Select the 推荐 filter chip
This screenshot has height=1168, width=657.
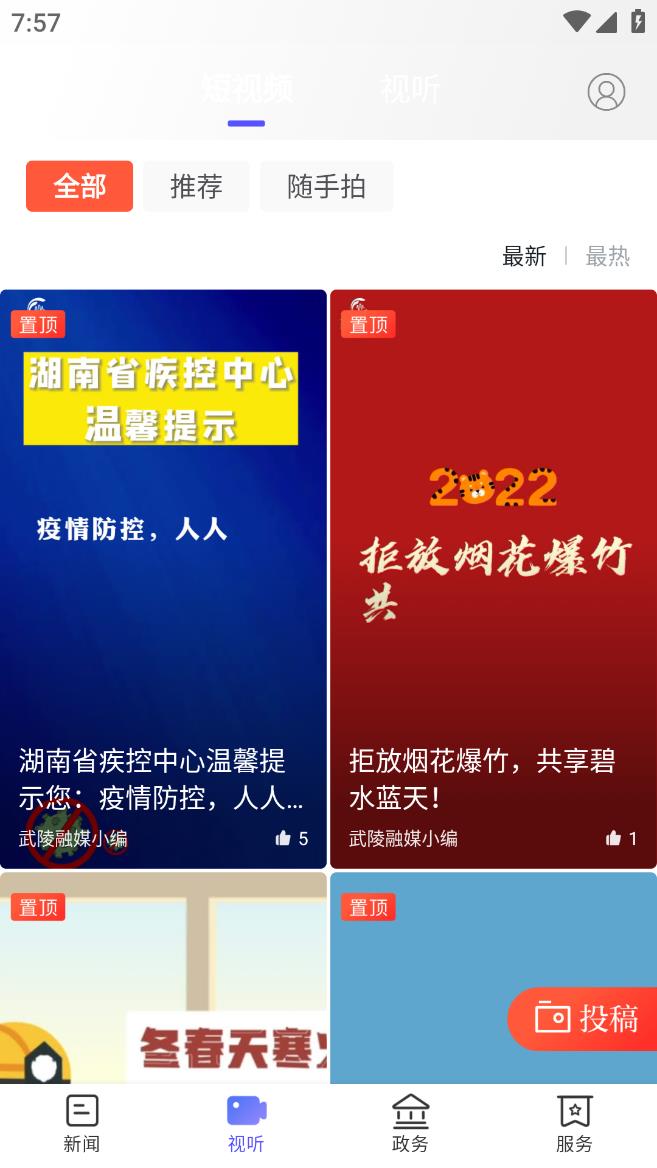(196, 186)
